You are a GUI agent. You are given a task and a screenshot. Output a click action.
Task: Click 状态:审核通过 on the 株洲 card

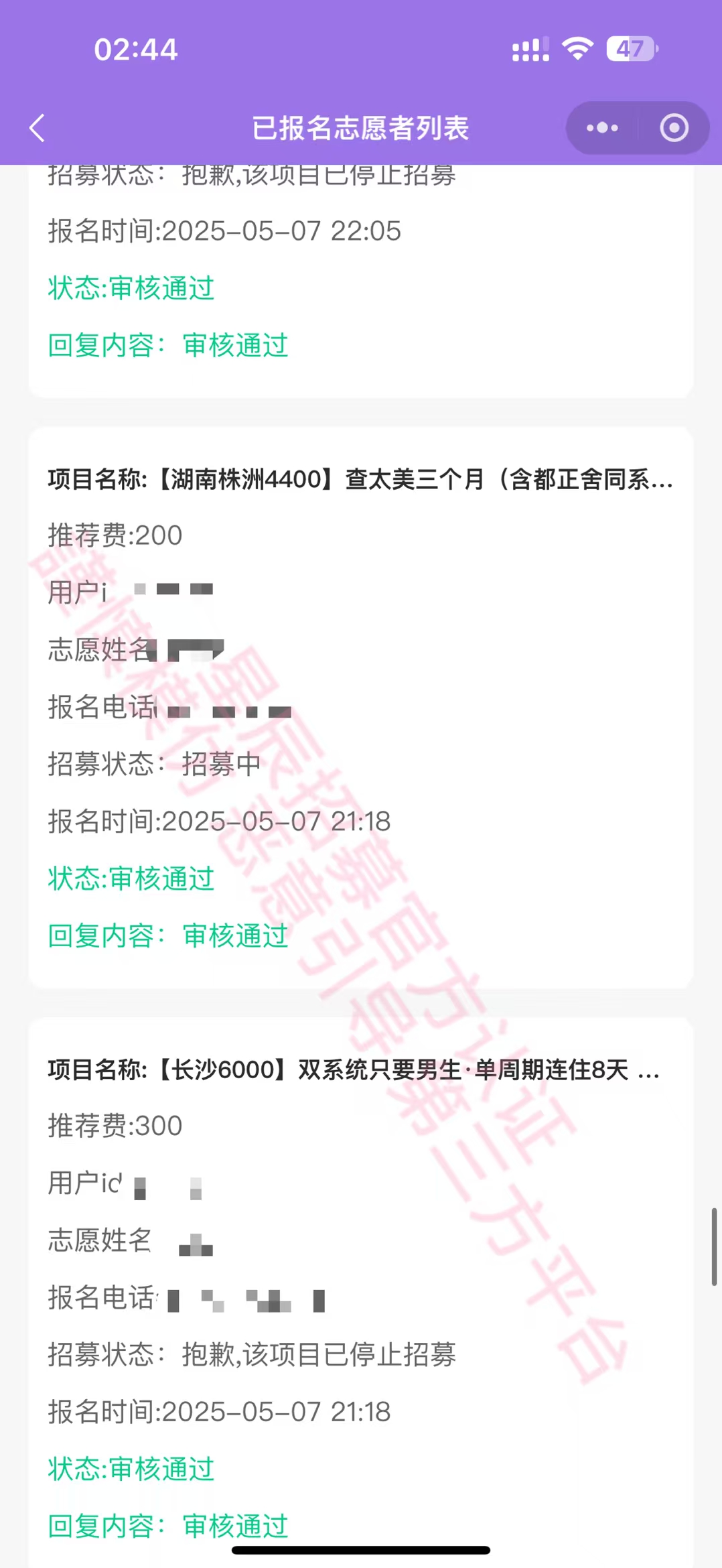click(x=131, y=879)
